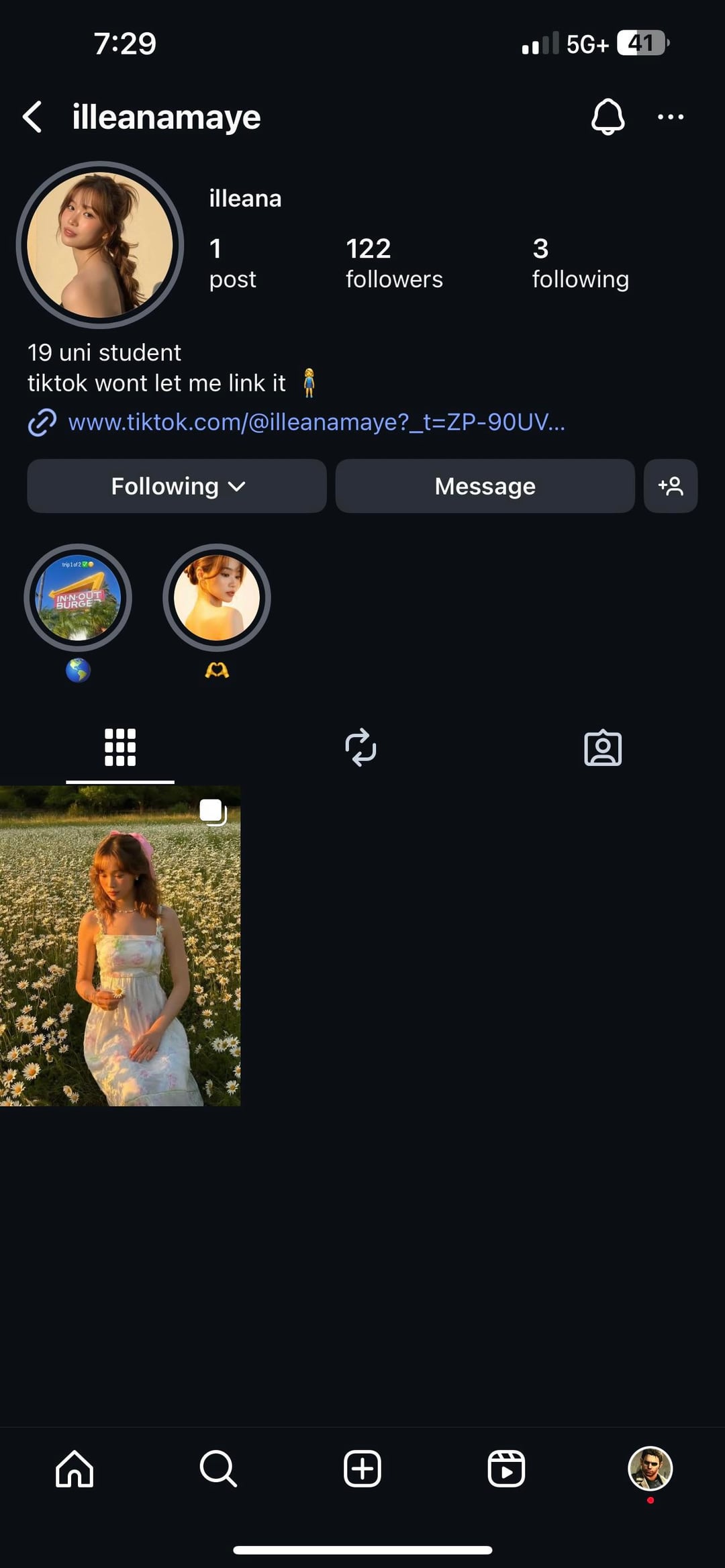Create a new post
Viewport: 725px width, 1568px height.
[x=362, y=1469]
